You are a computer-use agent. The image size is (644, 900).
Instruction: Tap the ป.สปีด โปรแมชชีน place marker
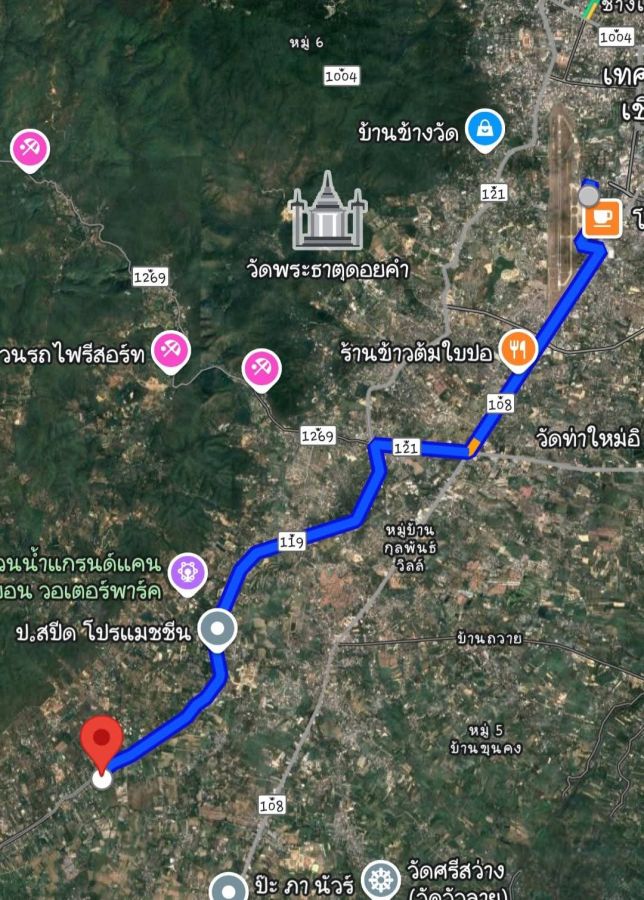[x=217, y=630]
